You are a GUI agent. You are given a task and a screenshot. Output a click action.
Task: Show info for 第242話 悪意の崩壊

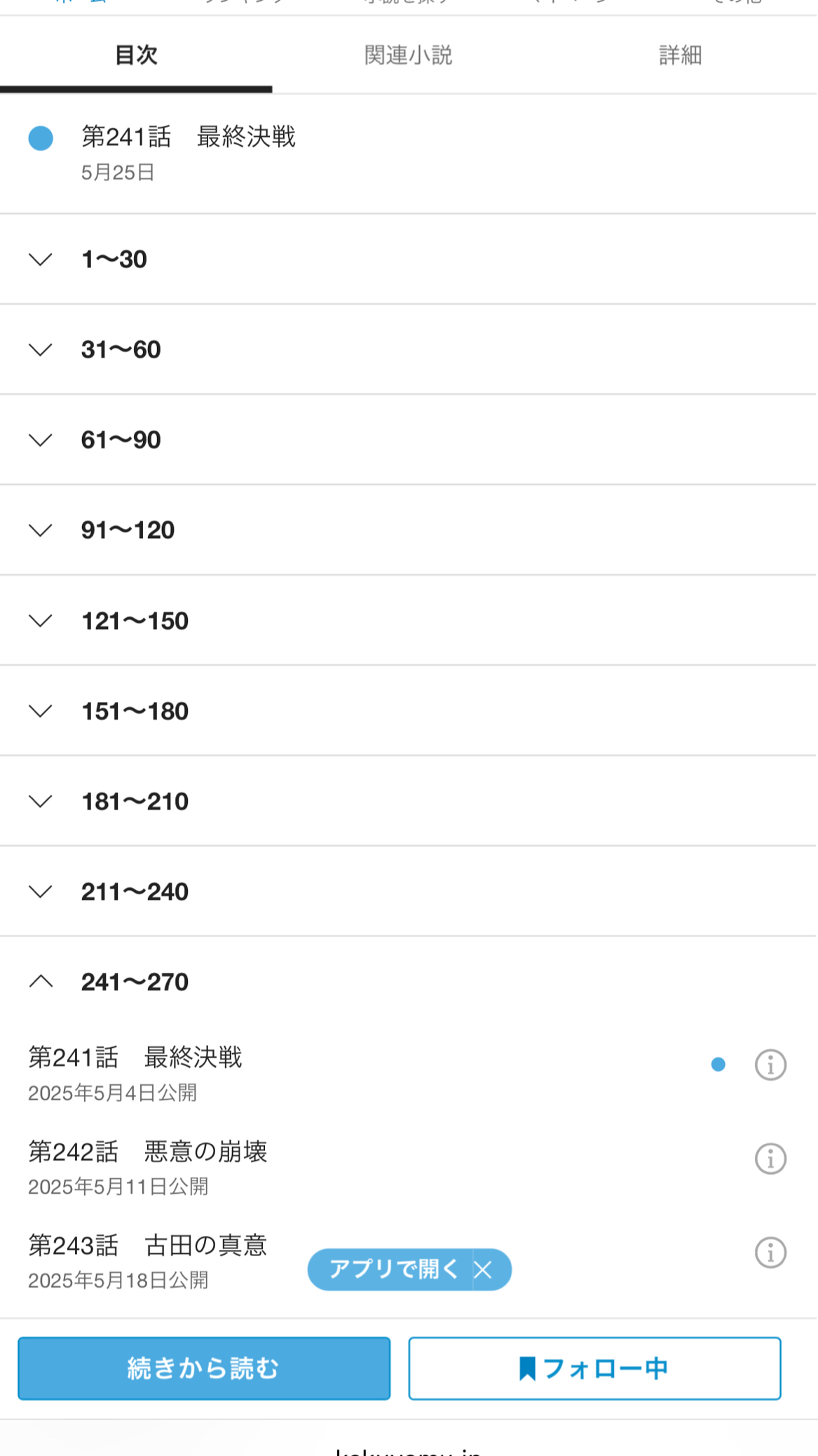(x=770, y=1159)
